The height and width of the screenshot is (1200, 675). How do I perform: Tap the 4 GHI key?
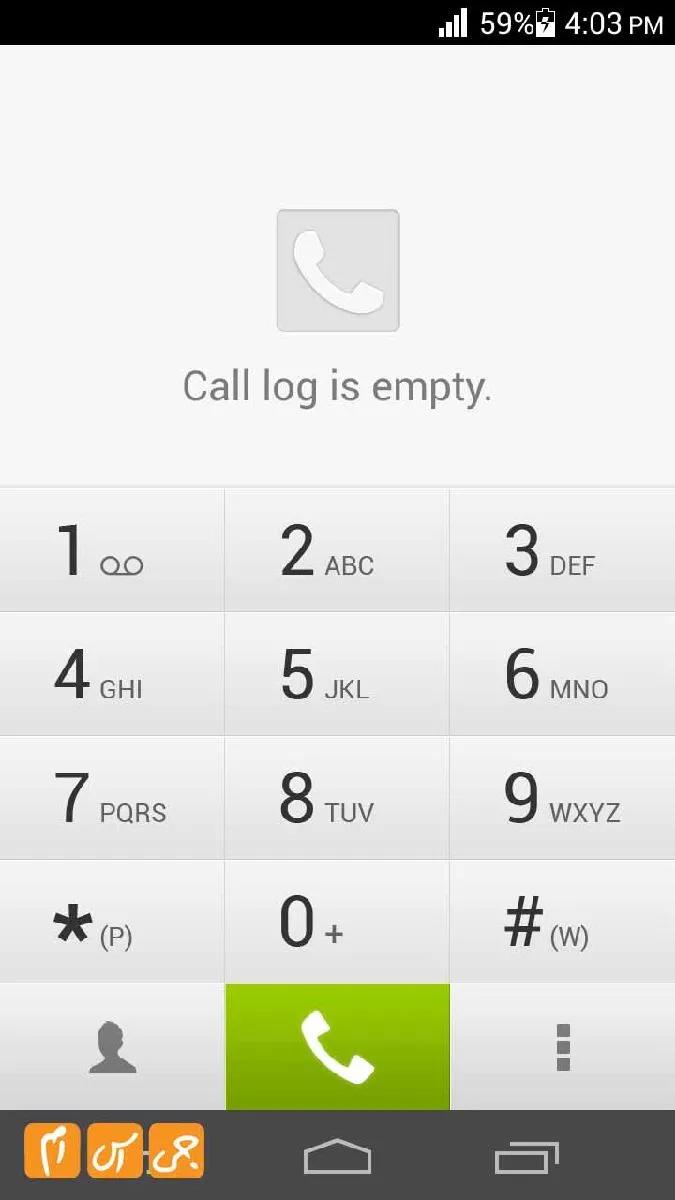pyautogui.click(x=112, y=675)
